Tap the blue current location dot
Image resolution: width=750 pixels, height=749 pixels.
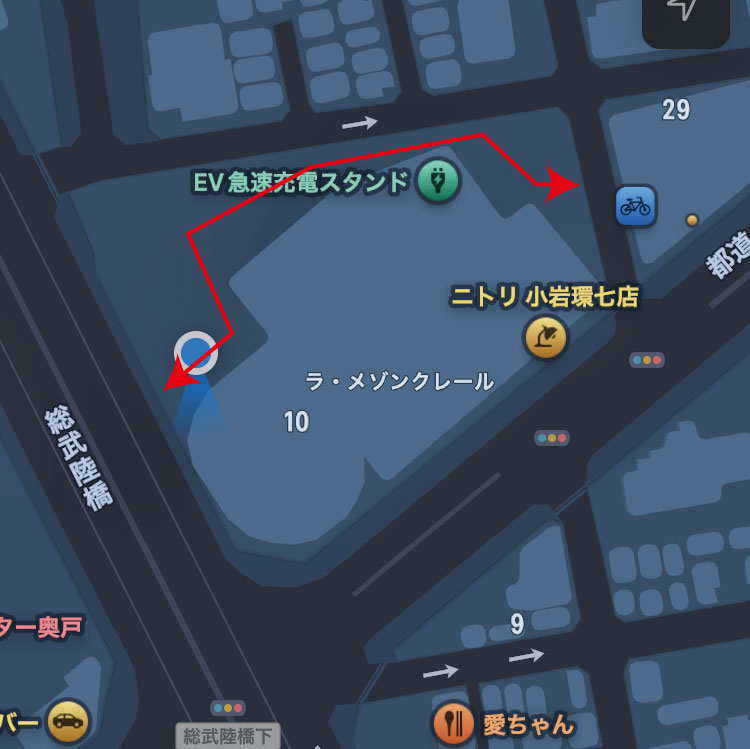196,353
